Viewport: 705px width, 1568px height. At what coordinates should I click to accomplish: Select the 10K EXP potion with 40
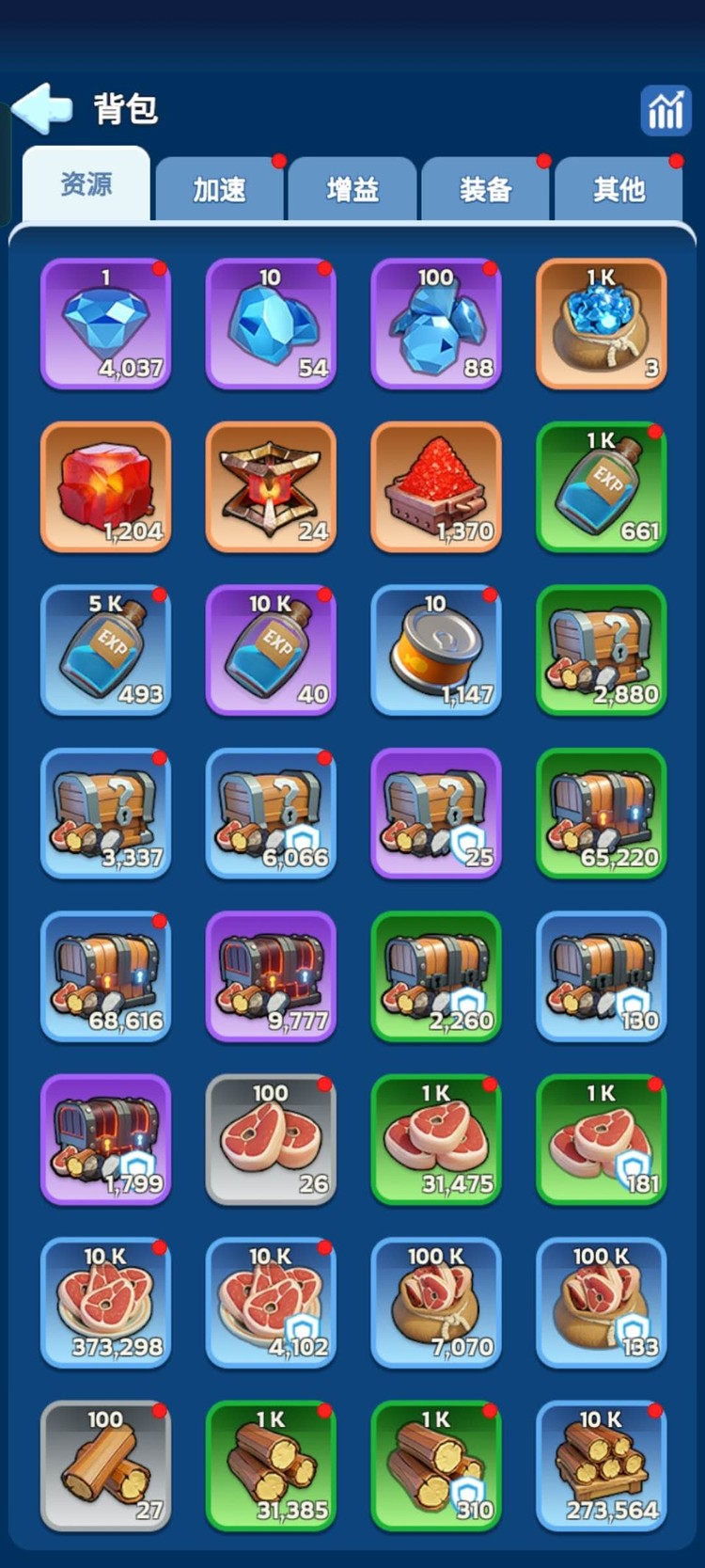[272, 650]
